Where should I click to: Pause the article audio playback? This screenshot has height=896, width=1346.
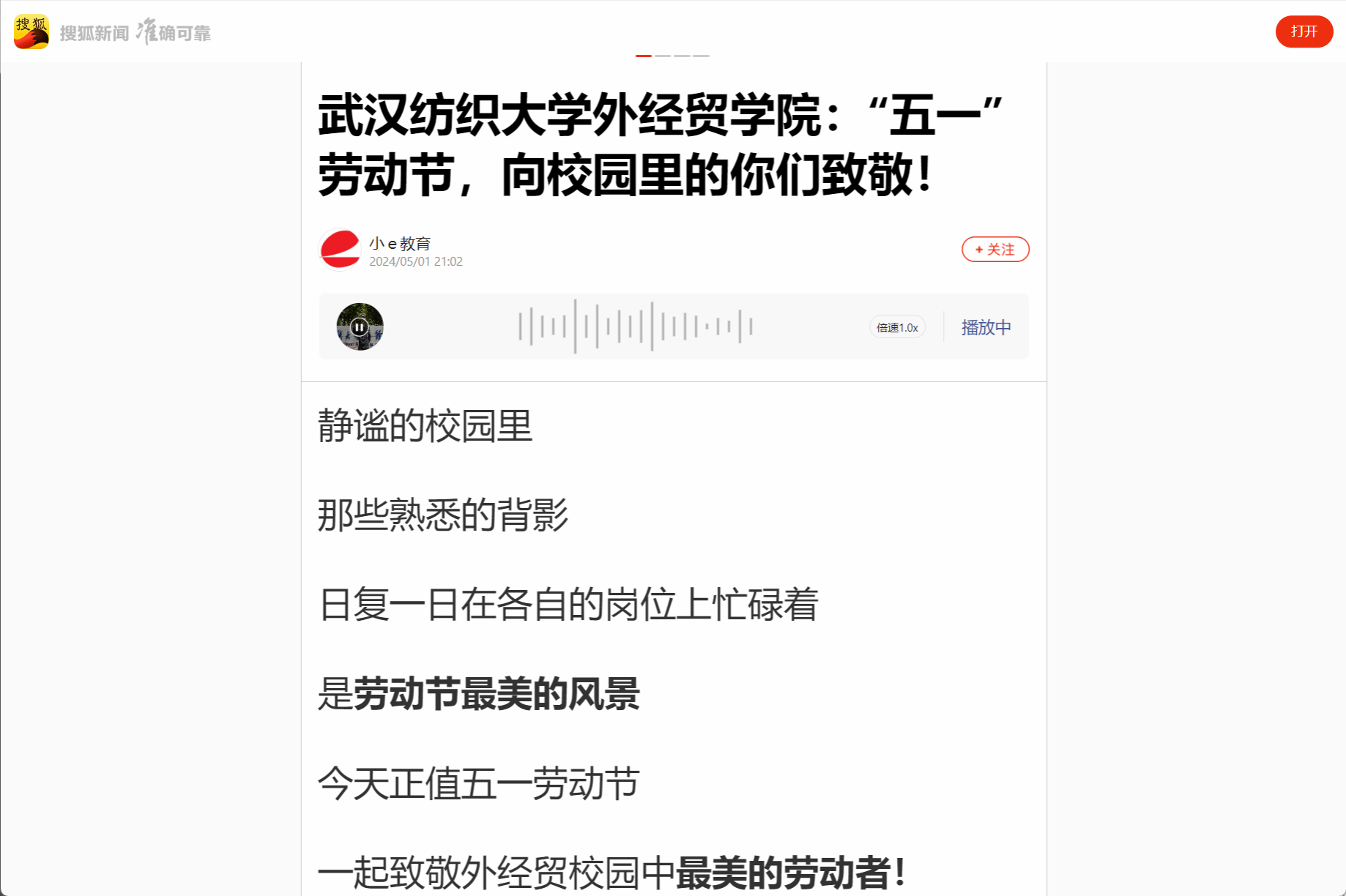pyautogui.click(x=360, y=326)
